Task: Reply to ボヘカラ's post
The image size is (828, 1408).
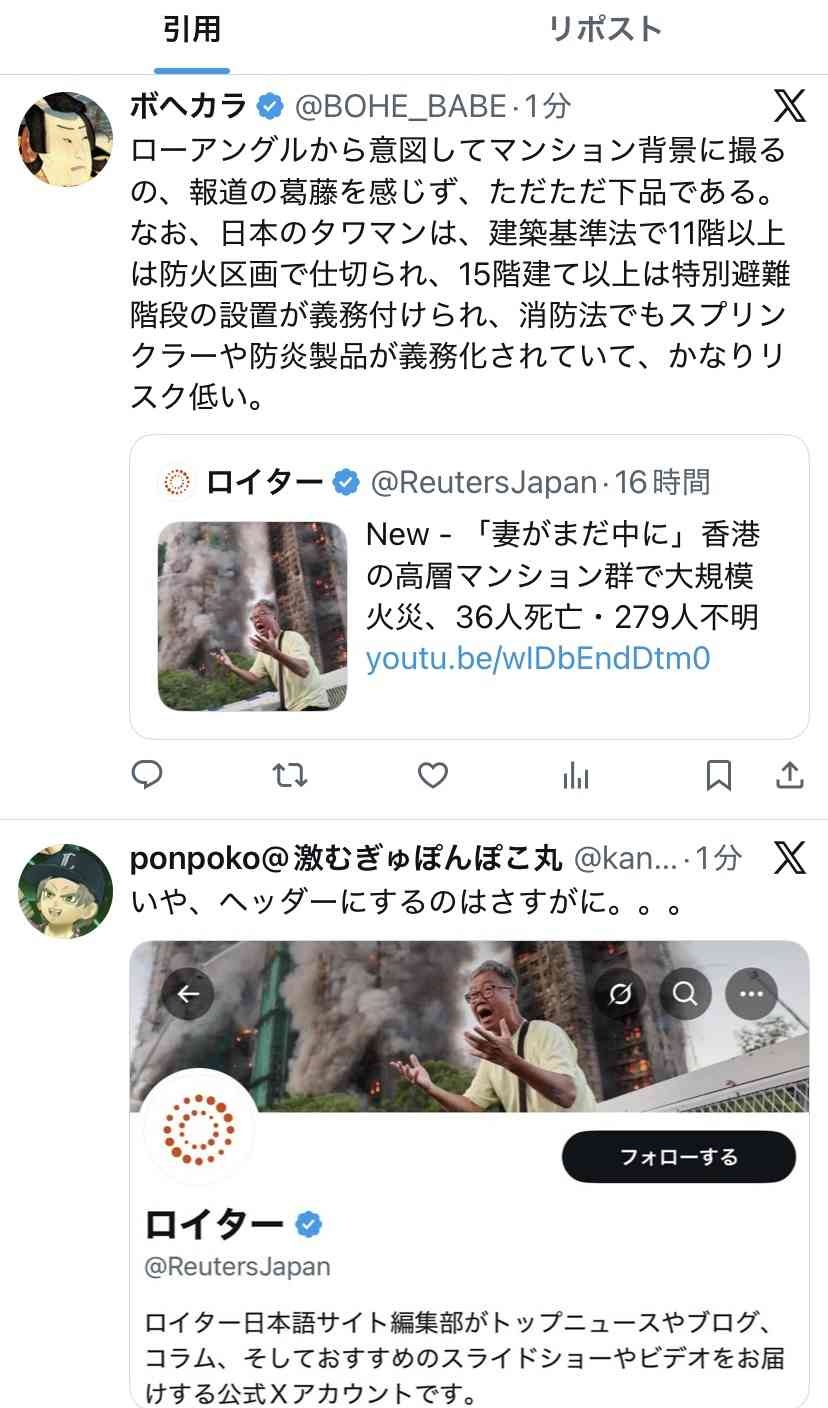Action: pos(148,775)
